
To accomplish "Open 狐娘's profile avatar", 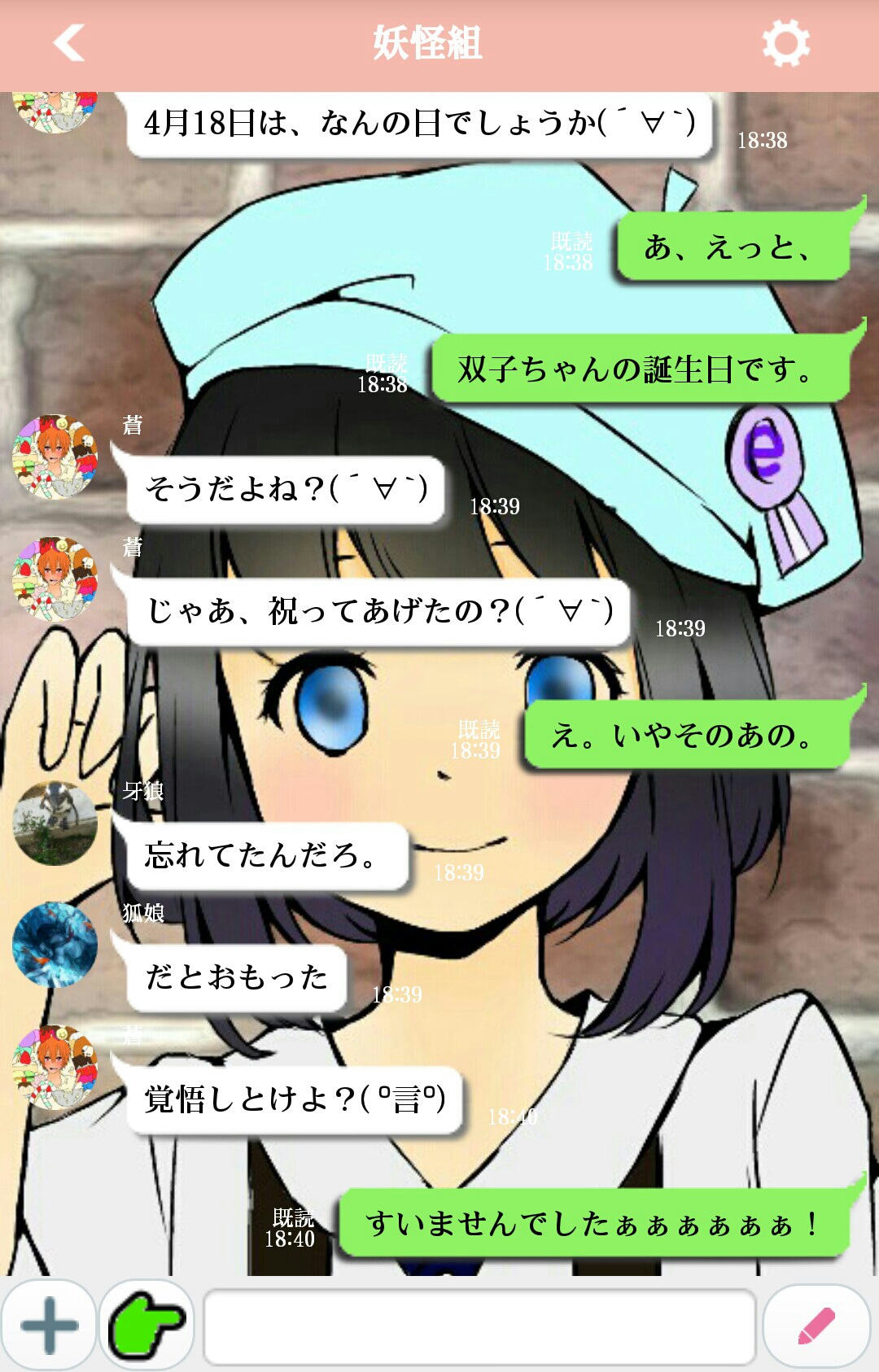I will (55, 946).
